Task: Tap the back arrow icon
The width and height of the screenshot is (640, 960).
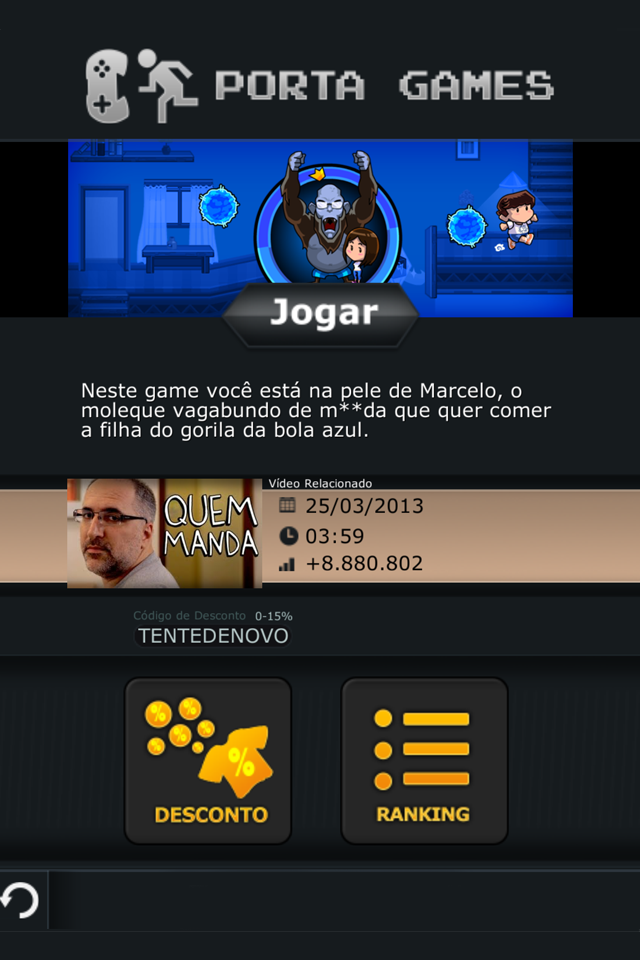Action: [20, 900]
